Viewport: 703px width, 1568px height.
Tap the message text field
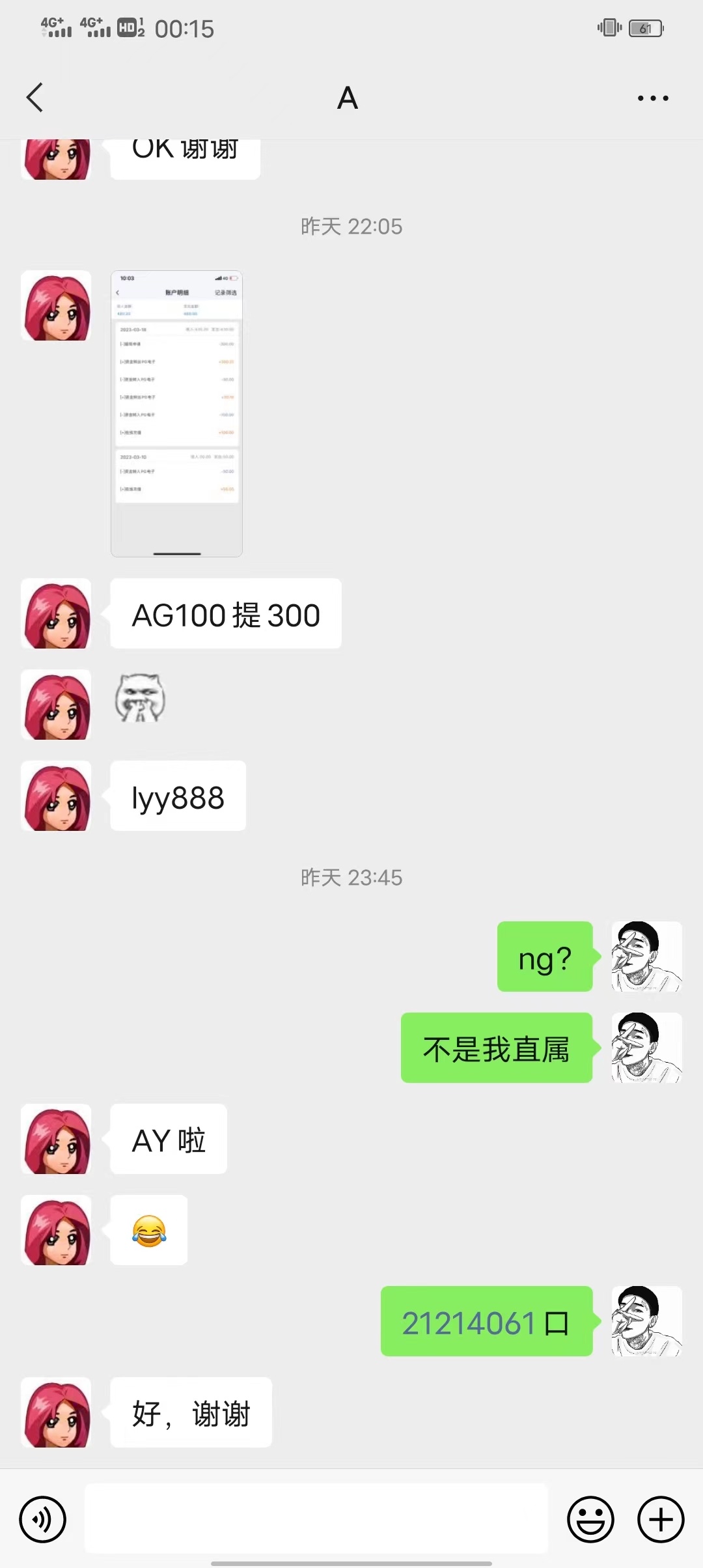coord(316,1519)
